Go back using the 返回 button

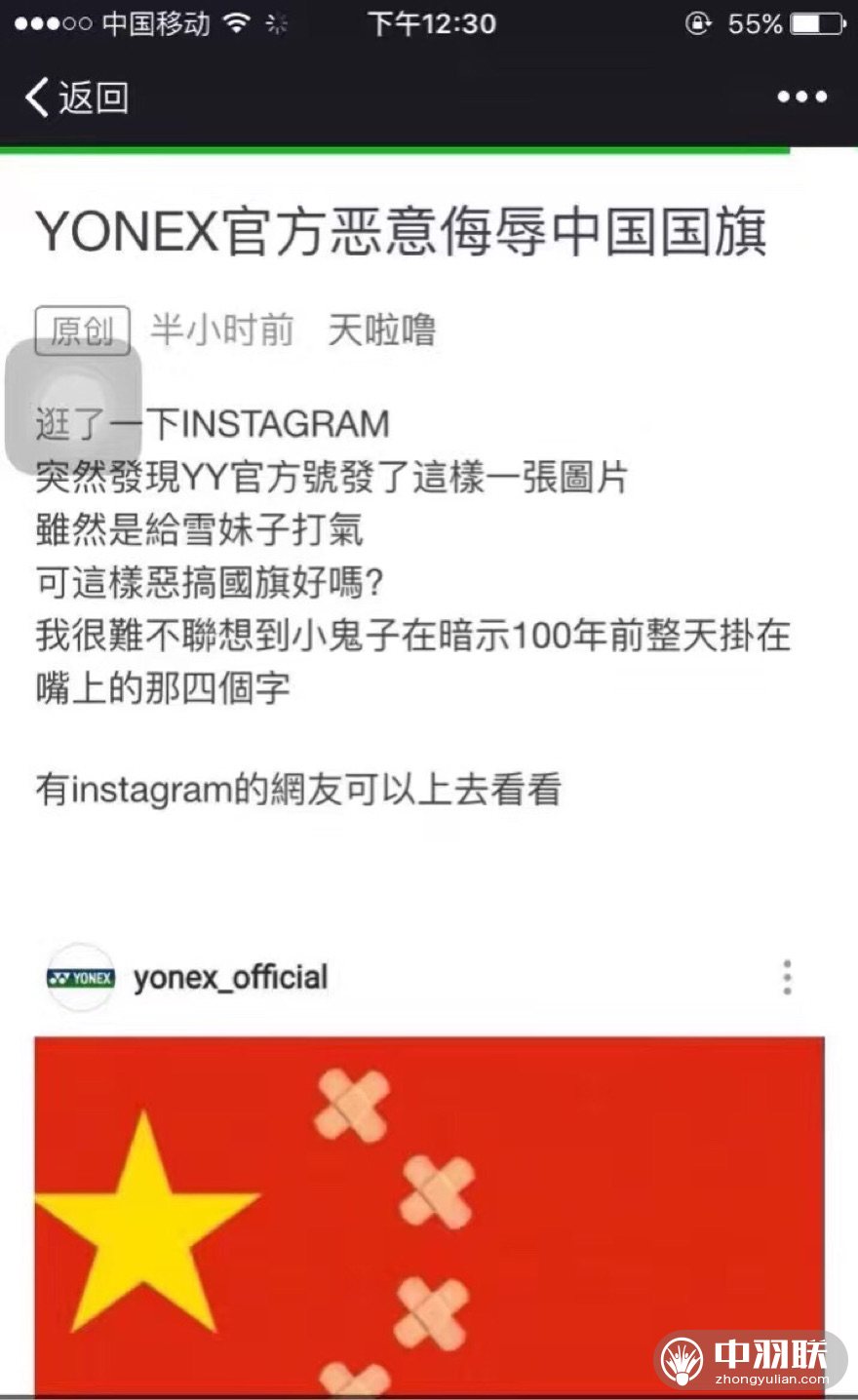click(x=76, y=97)
